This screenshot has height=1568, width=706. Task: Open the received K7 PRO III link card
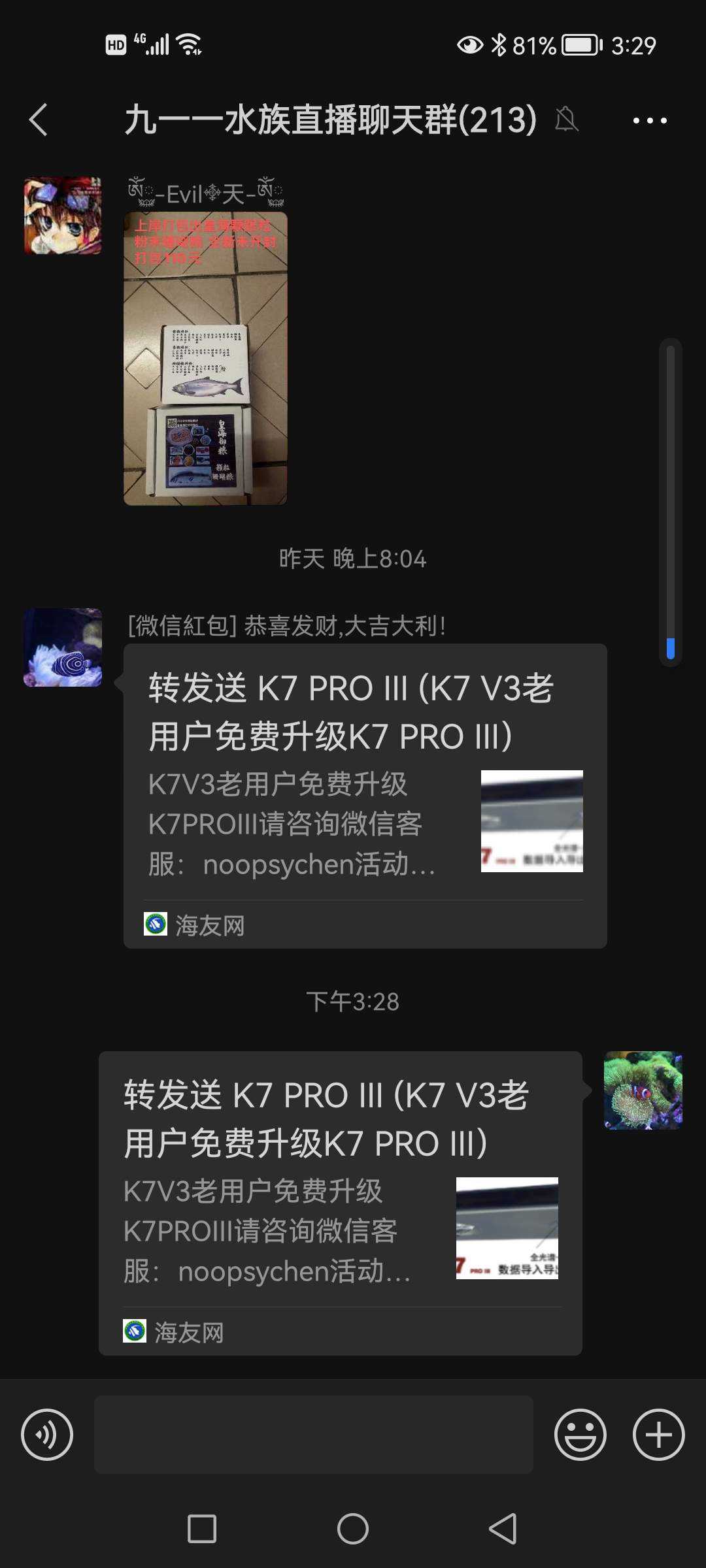point(365,796)
